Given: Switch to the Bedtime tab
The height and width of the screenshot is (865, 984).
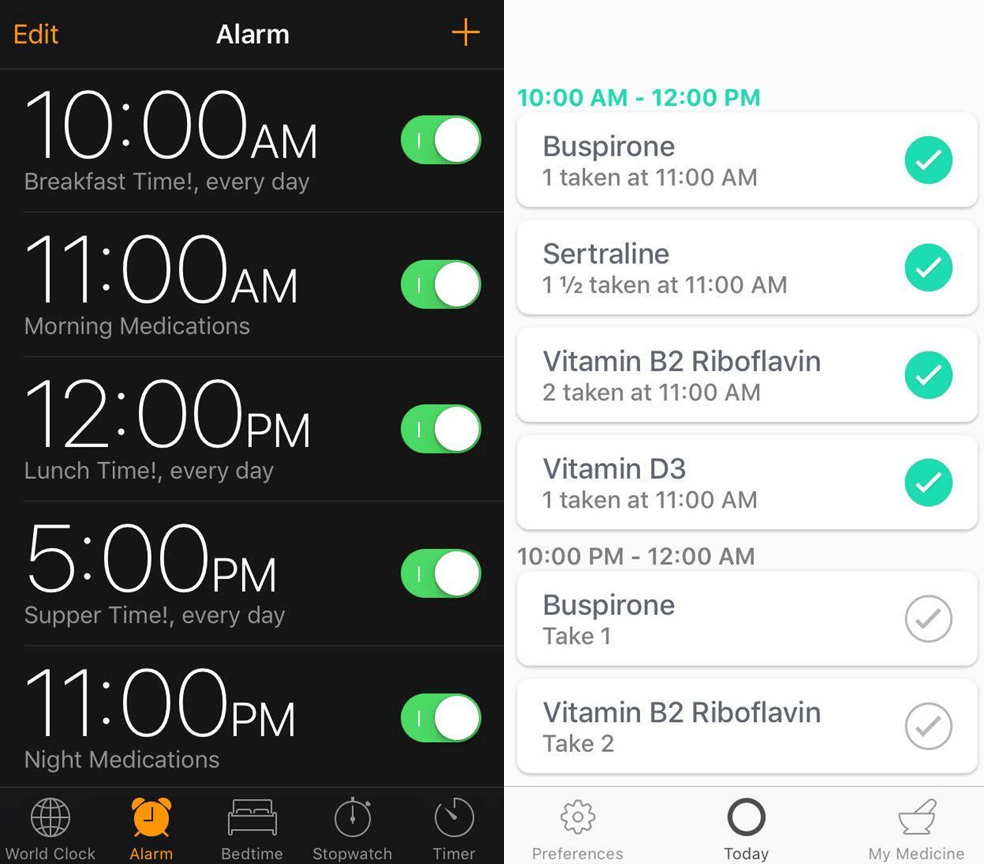Looking at the screenshot, I should click(252, 829).
